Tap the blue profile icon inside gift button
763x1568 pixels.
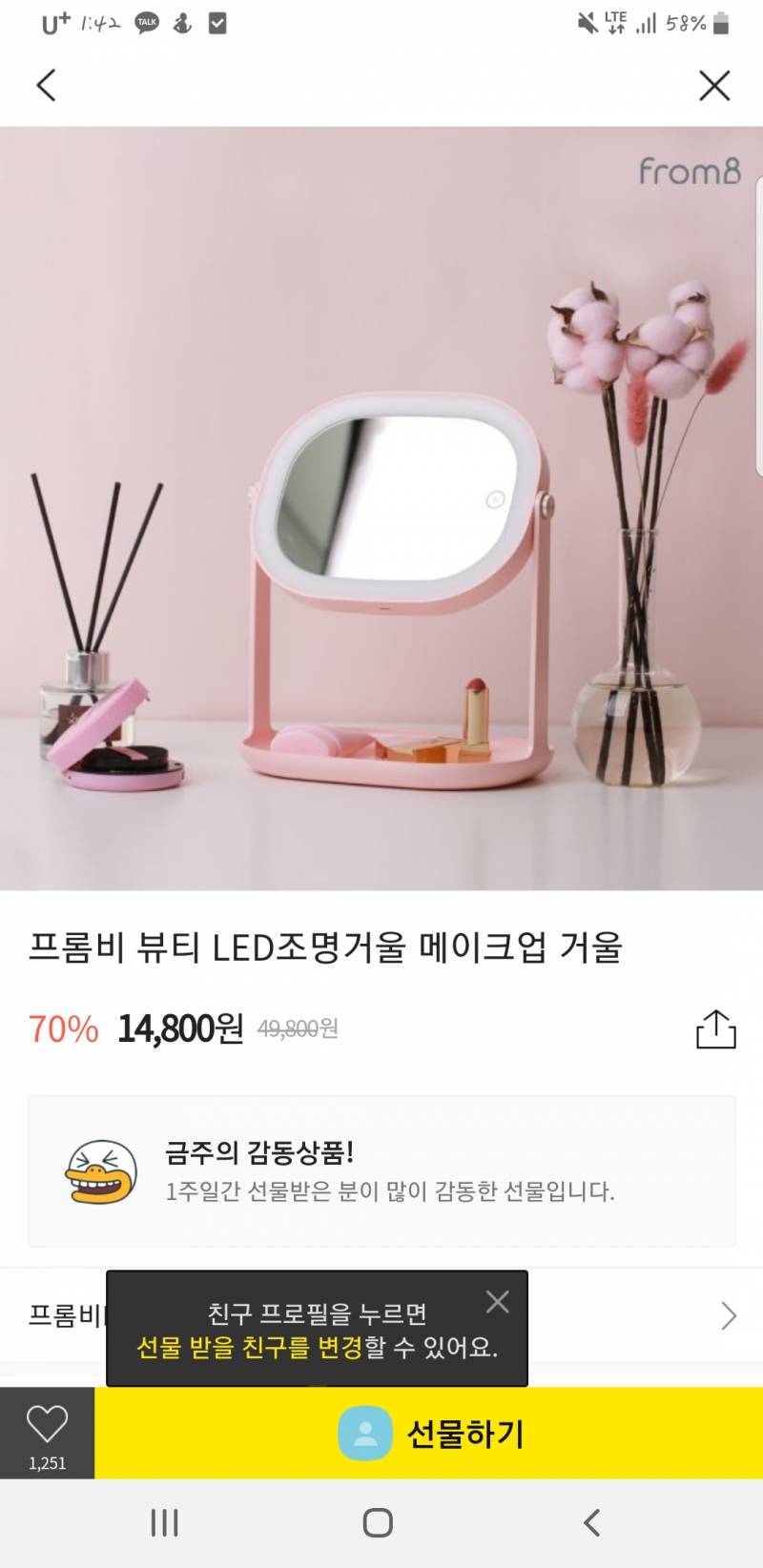364,1433
